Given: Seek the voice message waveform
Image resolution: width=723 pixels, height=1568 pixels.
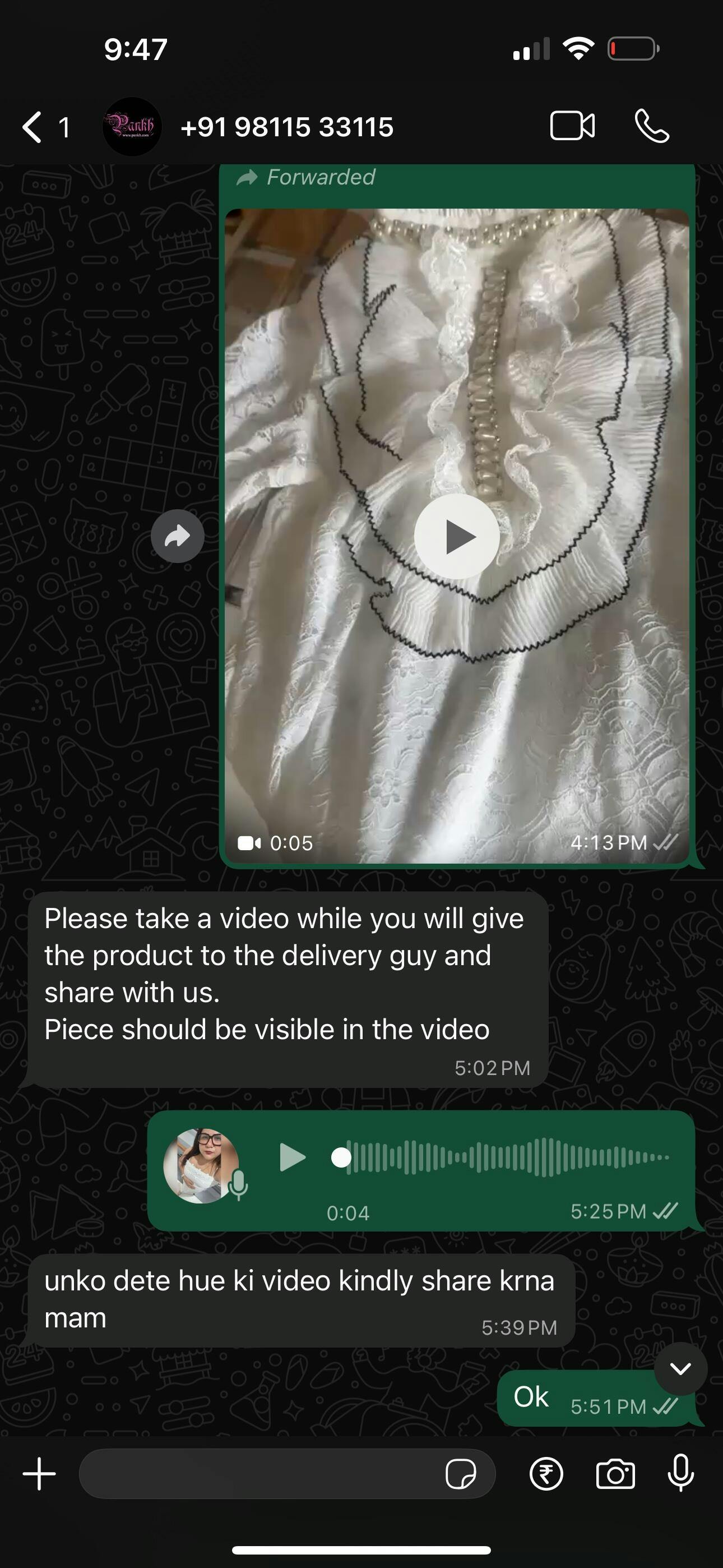Looking at the screenshot, I should point(505,1157).
